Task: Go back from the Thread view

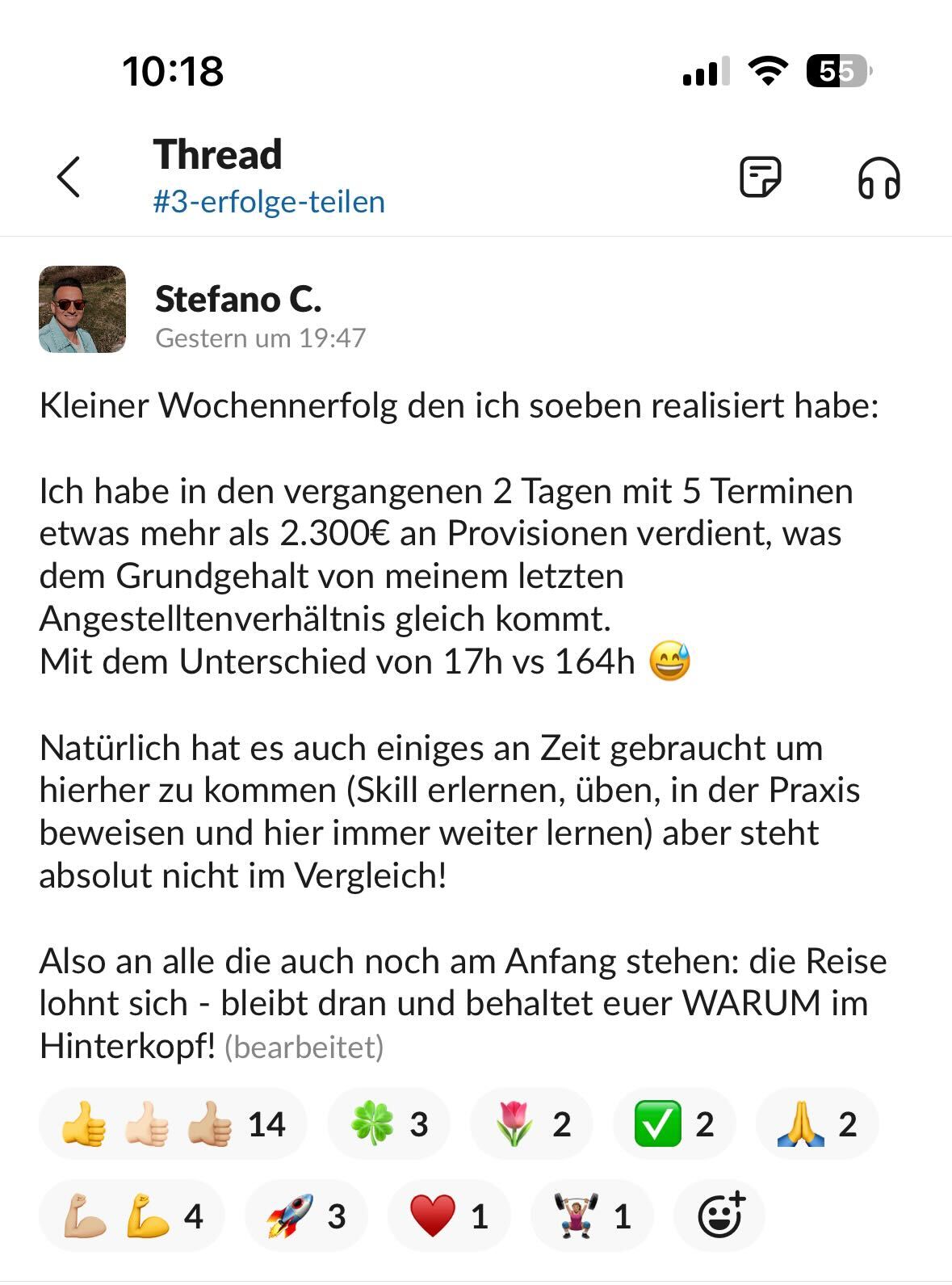Action: 69,177
